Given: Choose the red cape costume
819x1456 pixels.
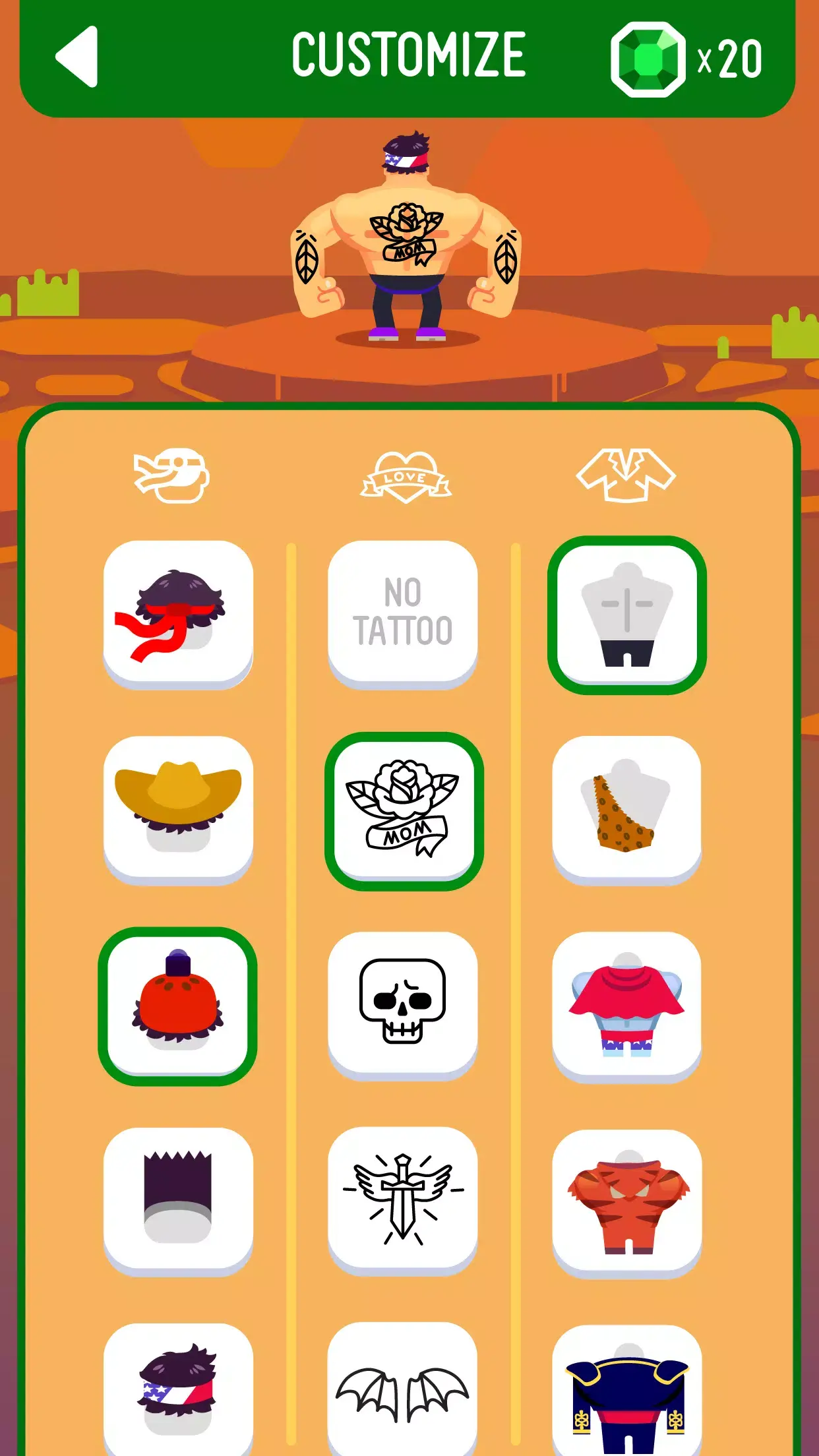Looking at the screenshot, I should 627,1006.
